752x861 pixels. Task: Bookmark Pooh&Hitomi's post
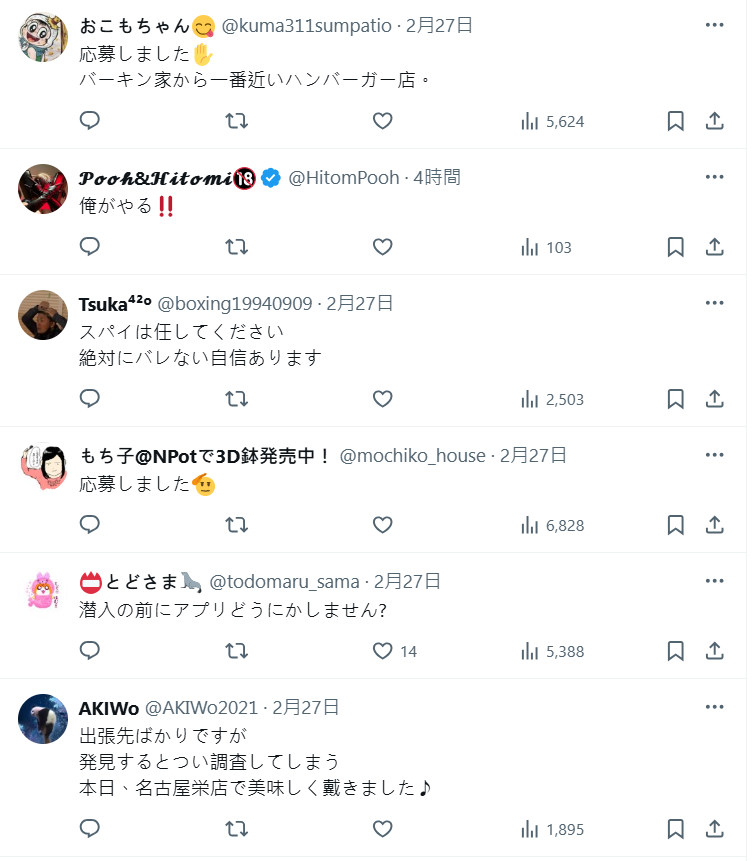click(x=675, y=247)
